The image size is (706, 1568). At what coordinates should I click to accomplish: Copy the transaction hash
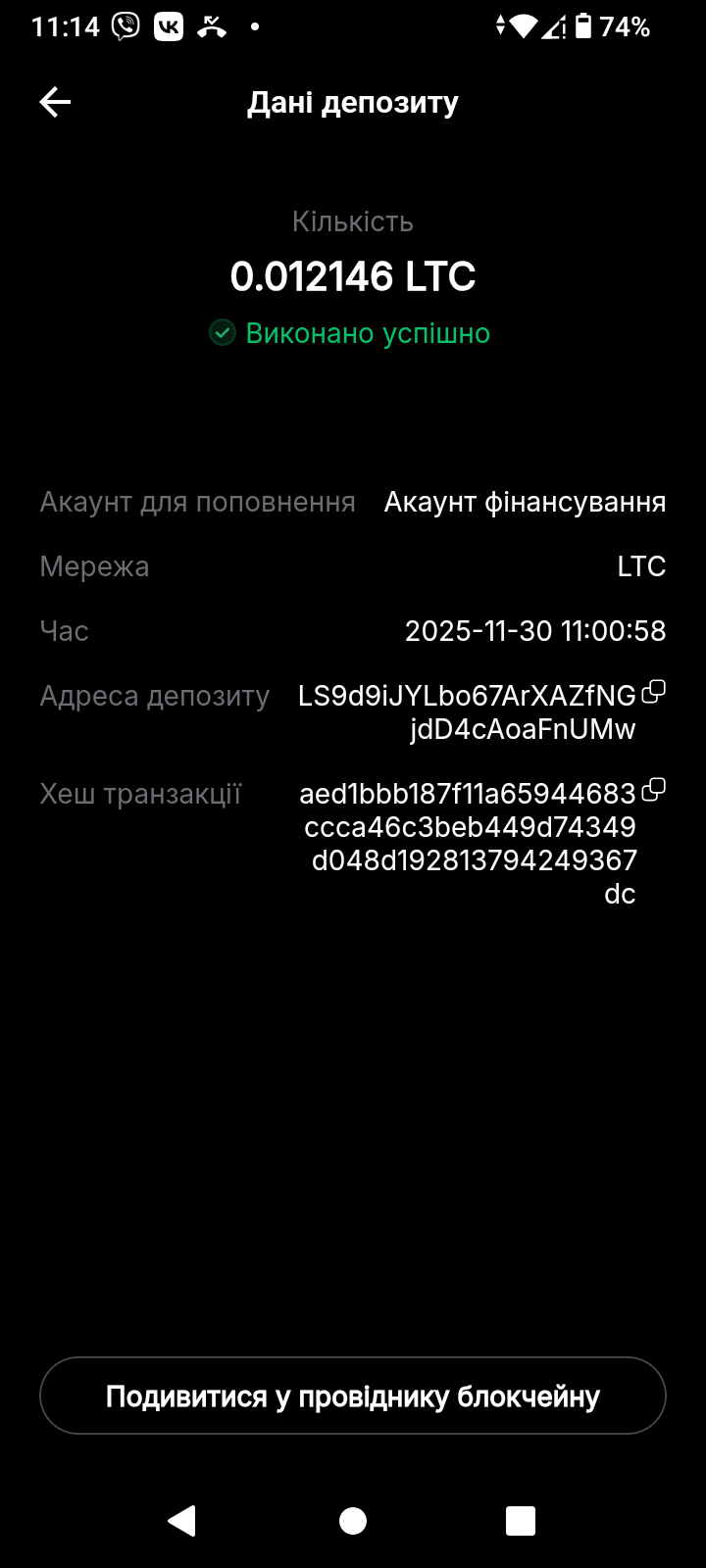click(x=653, y=790)
